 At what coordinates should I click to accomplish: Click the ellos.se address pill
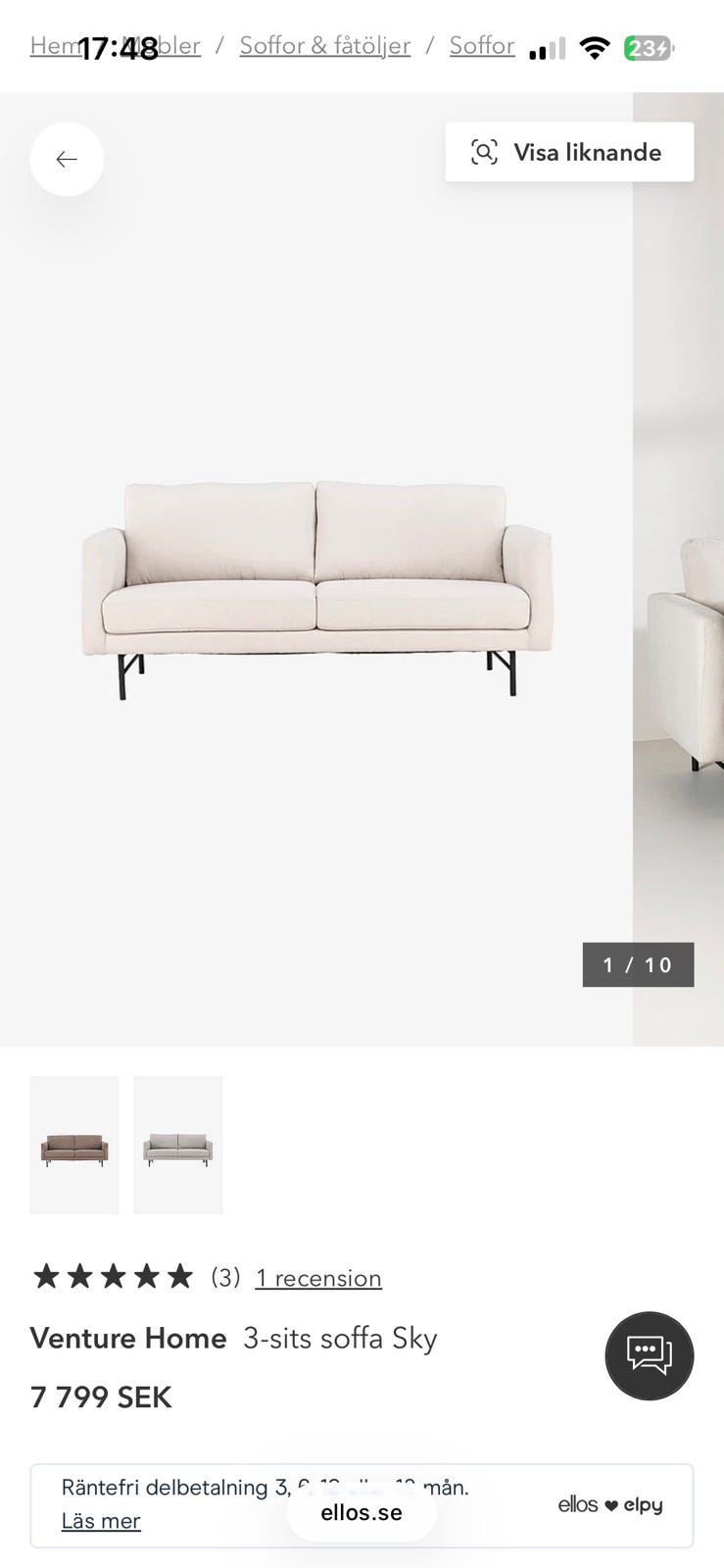click(362, 1512)
